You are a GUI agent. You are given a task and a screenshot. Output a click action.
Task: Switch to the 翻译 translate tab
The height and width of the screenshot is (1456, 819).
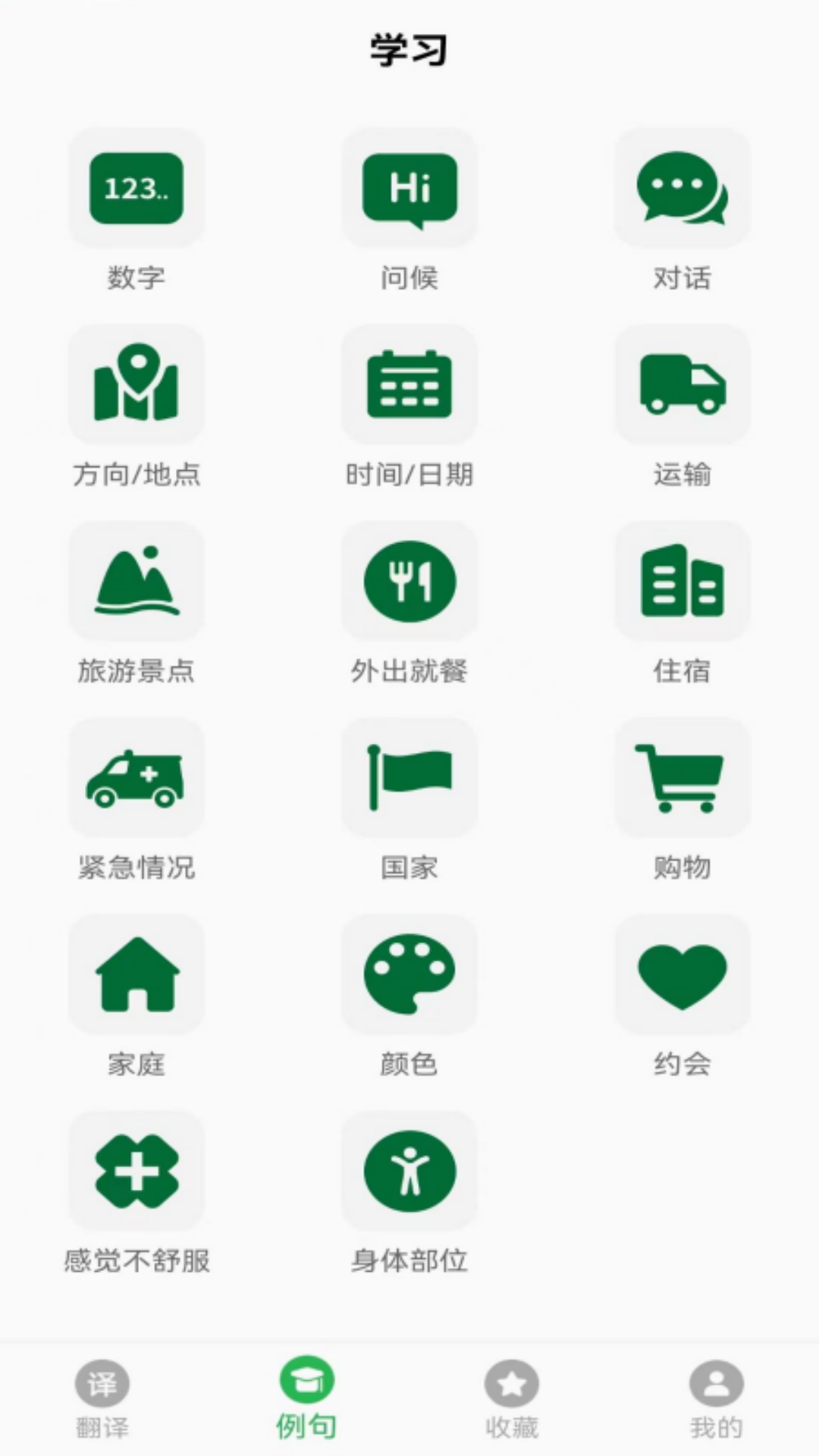pos(102,1399)
